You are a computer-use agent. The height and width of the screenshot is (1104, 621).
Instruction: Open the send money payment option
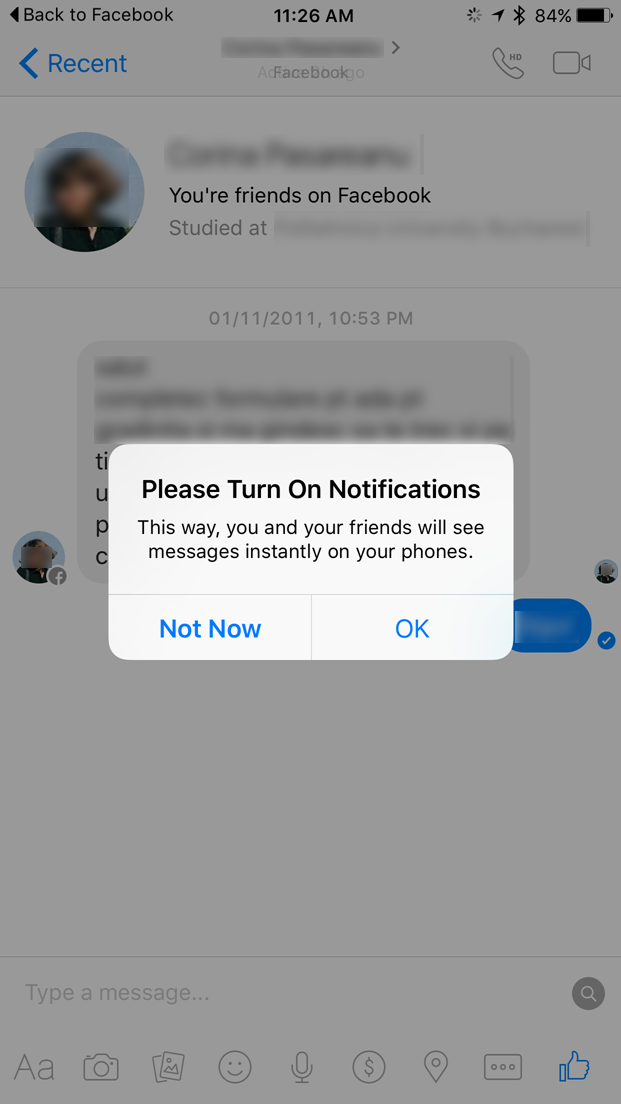point(369,1067)
